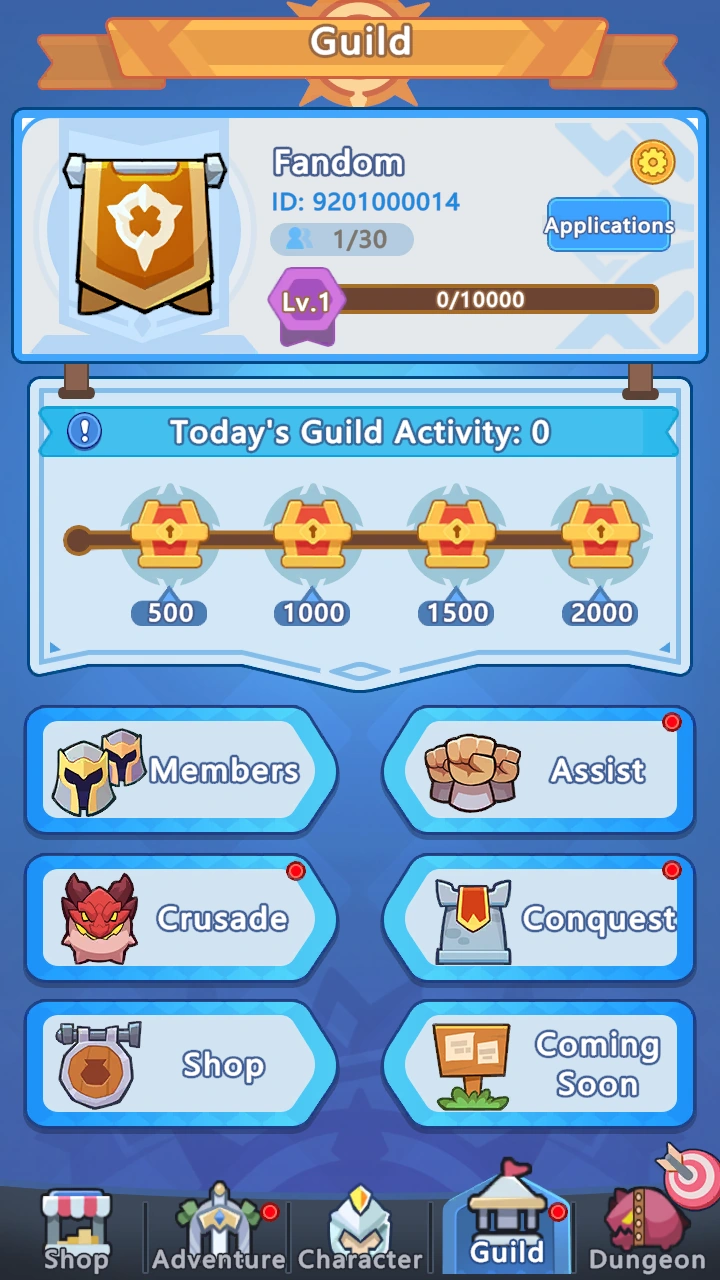Open the Applications button
The image size is (720, 1280).
[608, 226]
